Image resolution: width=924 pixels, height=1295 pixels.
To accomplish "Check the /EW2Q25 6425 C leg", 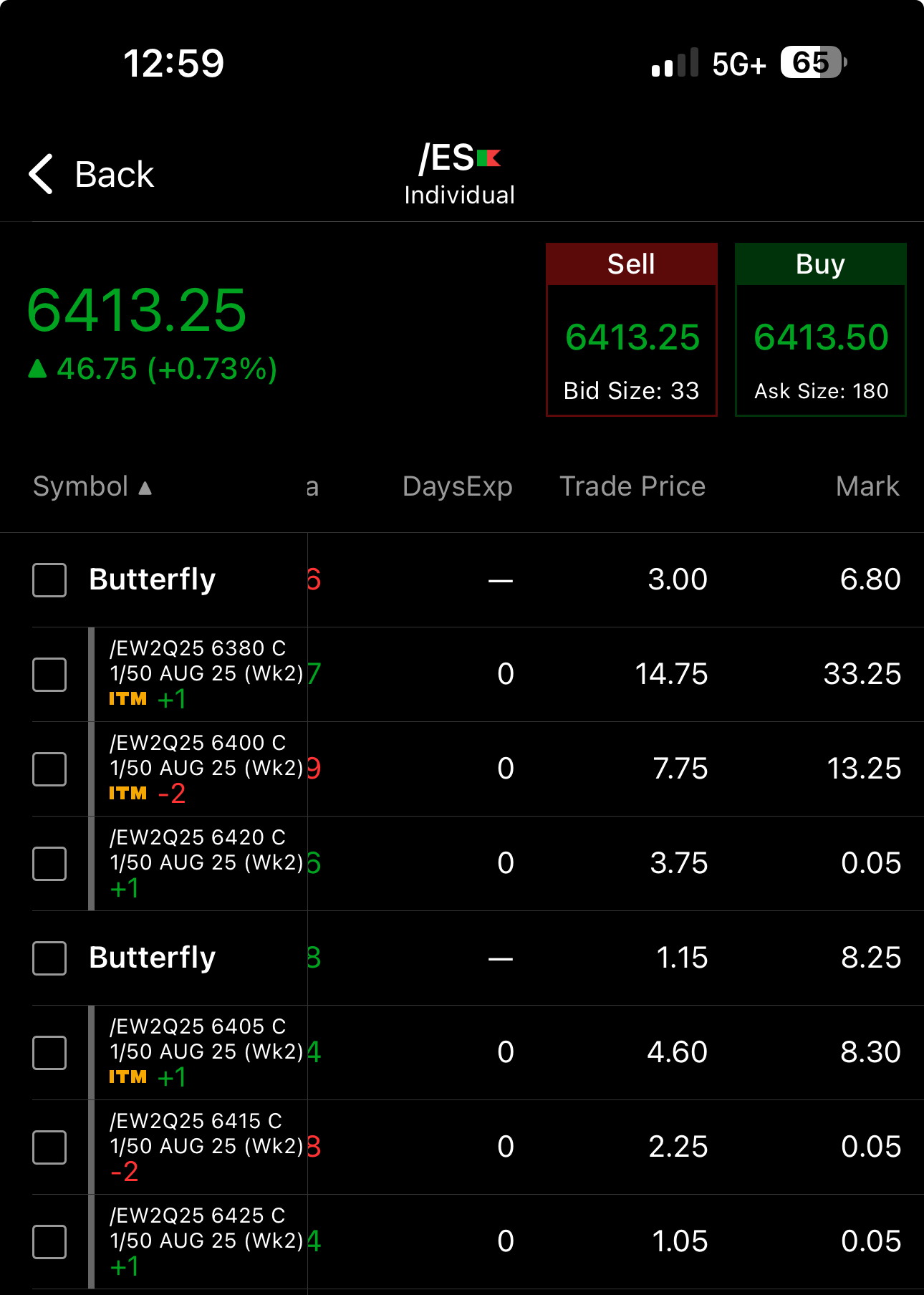I will (49, 1241).
